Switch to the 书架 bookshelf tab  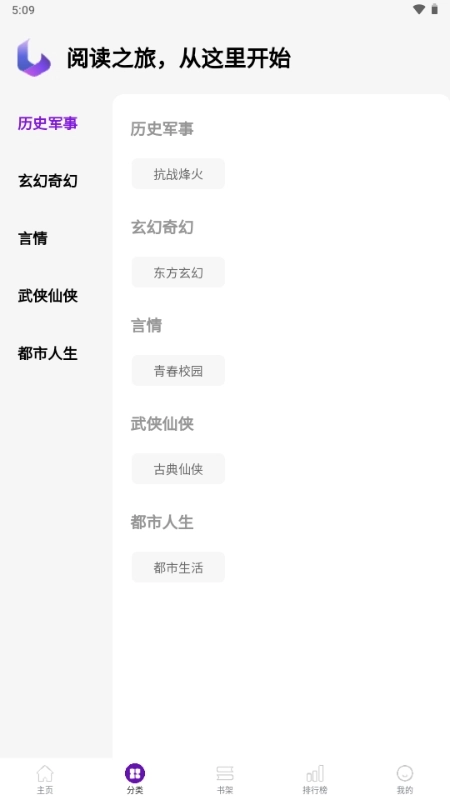point(225,779)
